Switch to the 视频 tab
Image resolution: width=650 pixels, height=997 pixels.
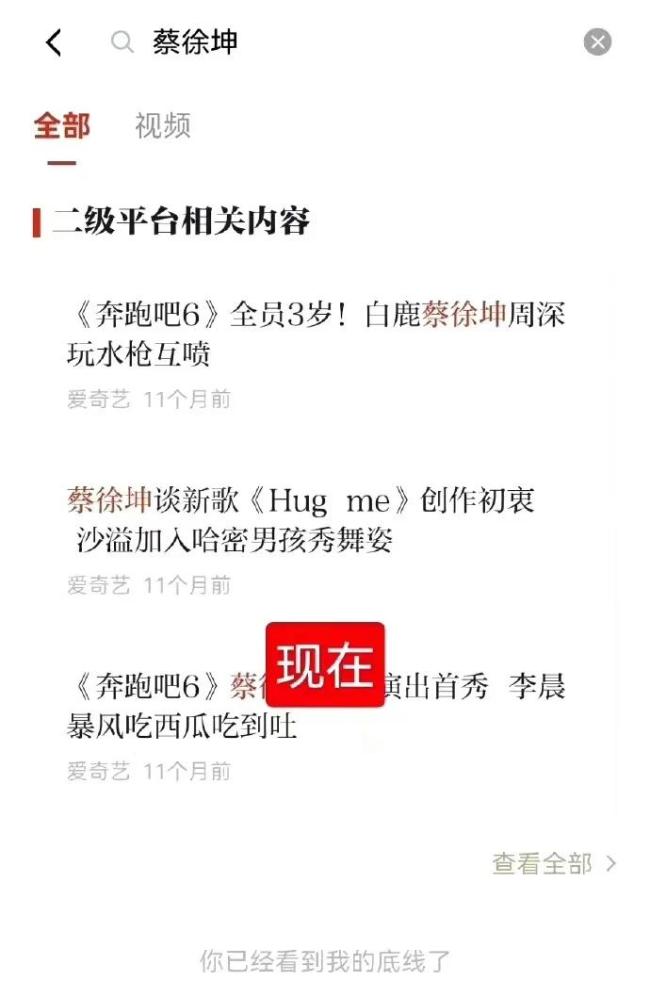point(162,126)
